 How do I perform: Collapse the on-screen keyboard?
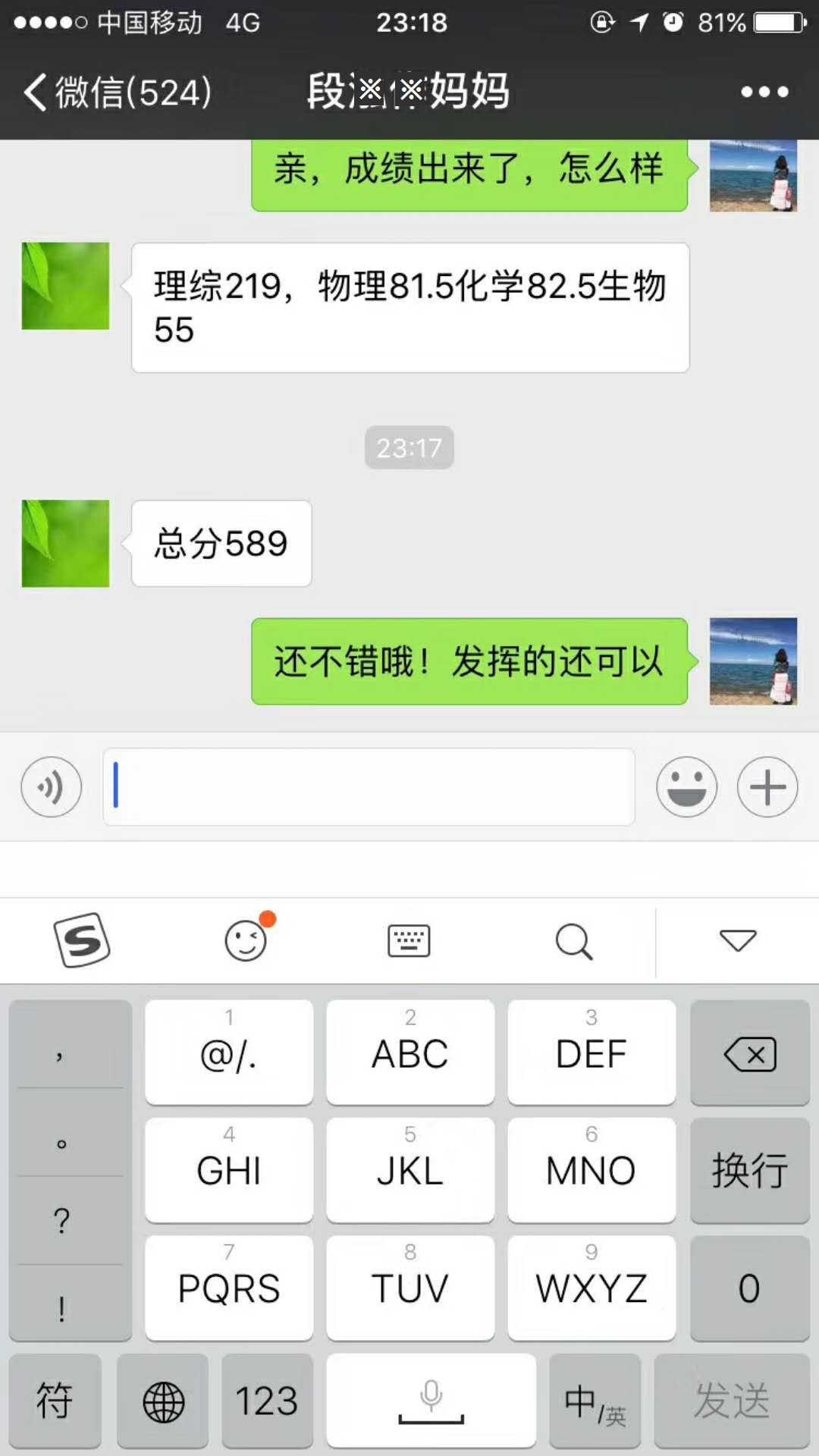(x=738, y=940)
